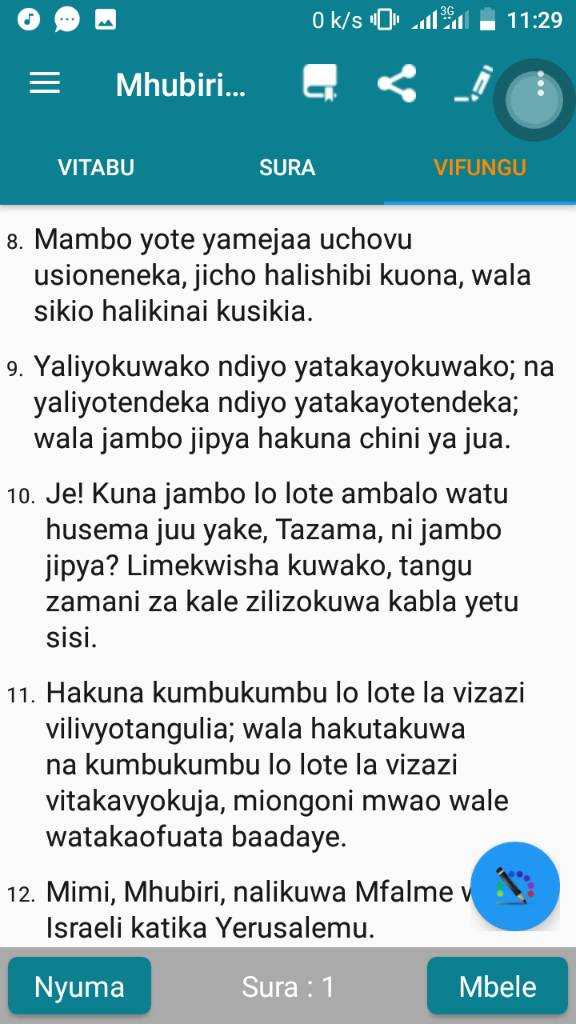Tap the floating color pen button

[515, 886]
